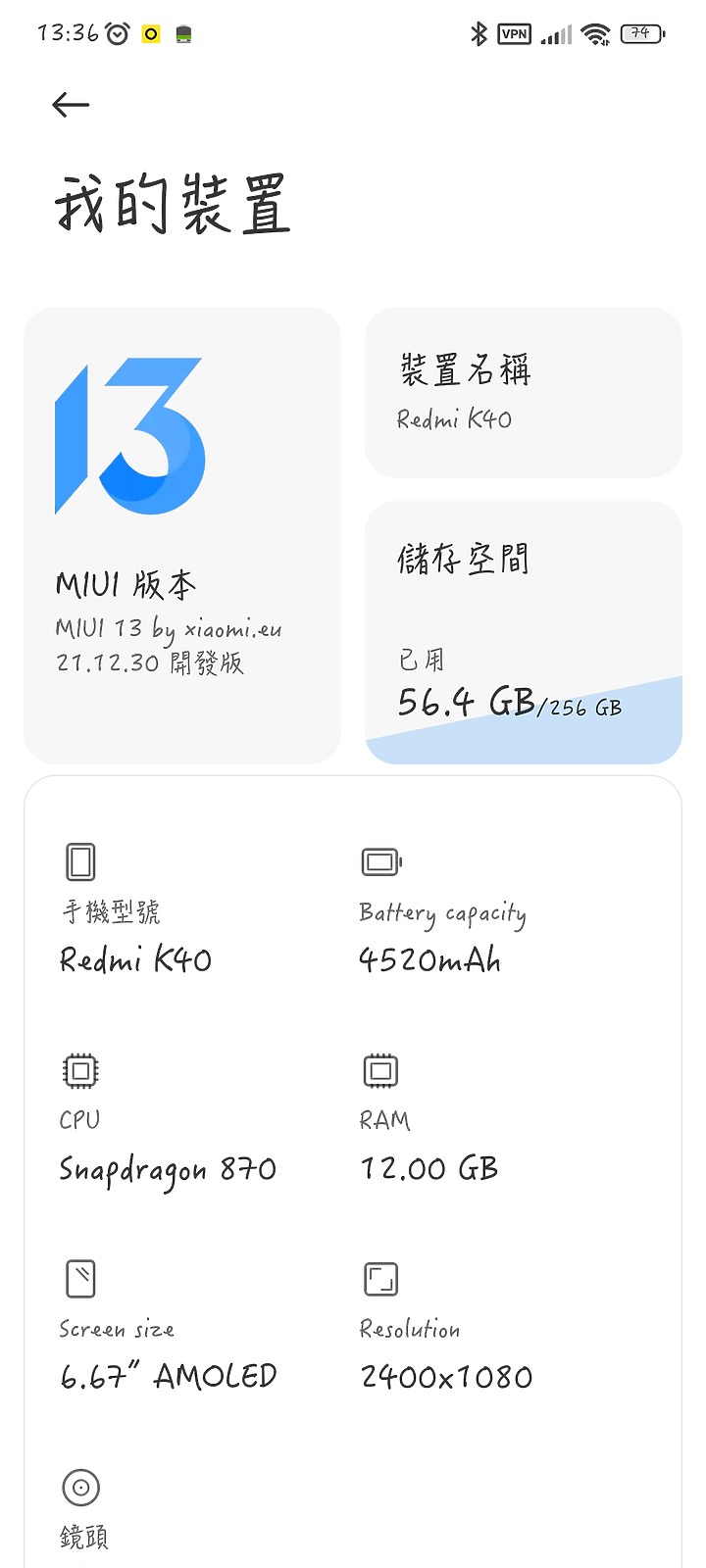The image size is (706, 1568).
Task: Open the MIUI 版本 card
Action: click(182, 536)
